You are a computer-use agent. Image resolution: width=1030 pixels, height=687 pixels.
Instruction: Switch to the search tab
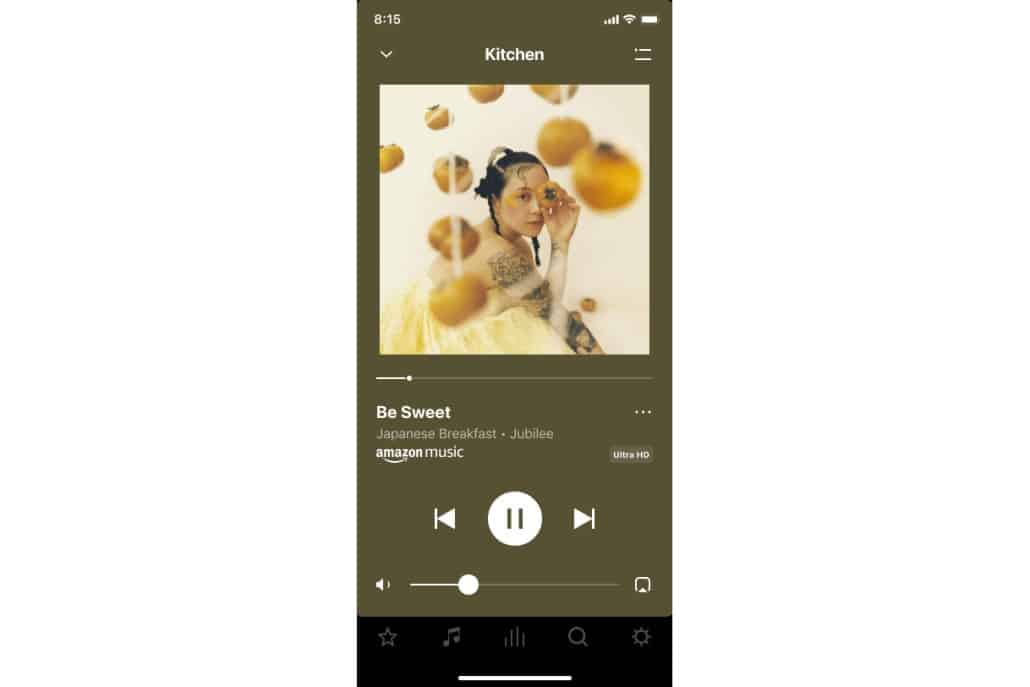577,637
